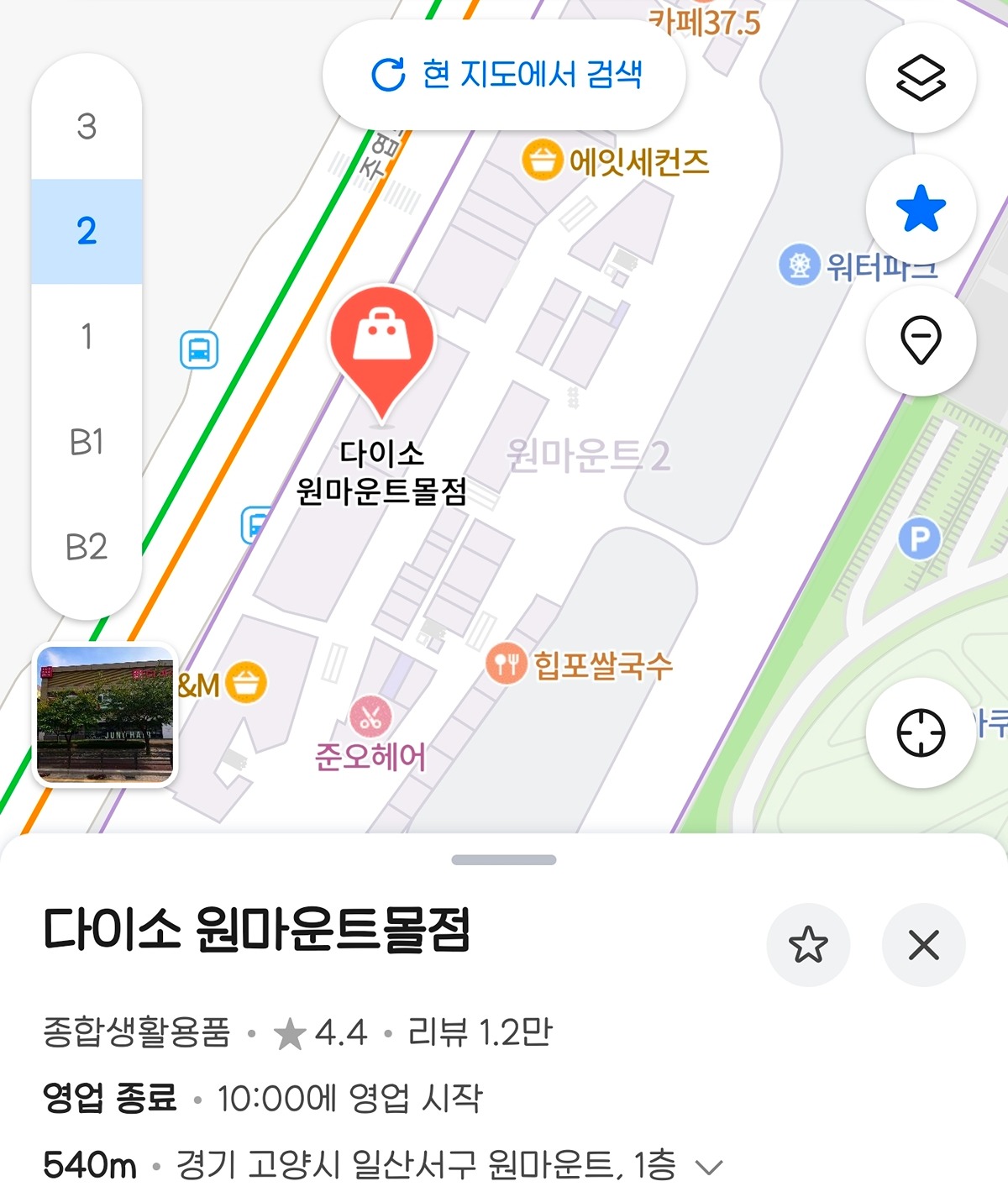Viewport: 1008px width, 1197px height.
Task: Select the 힙포쌀국수 restaurant marker
Action: (x=506, y=664)
